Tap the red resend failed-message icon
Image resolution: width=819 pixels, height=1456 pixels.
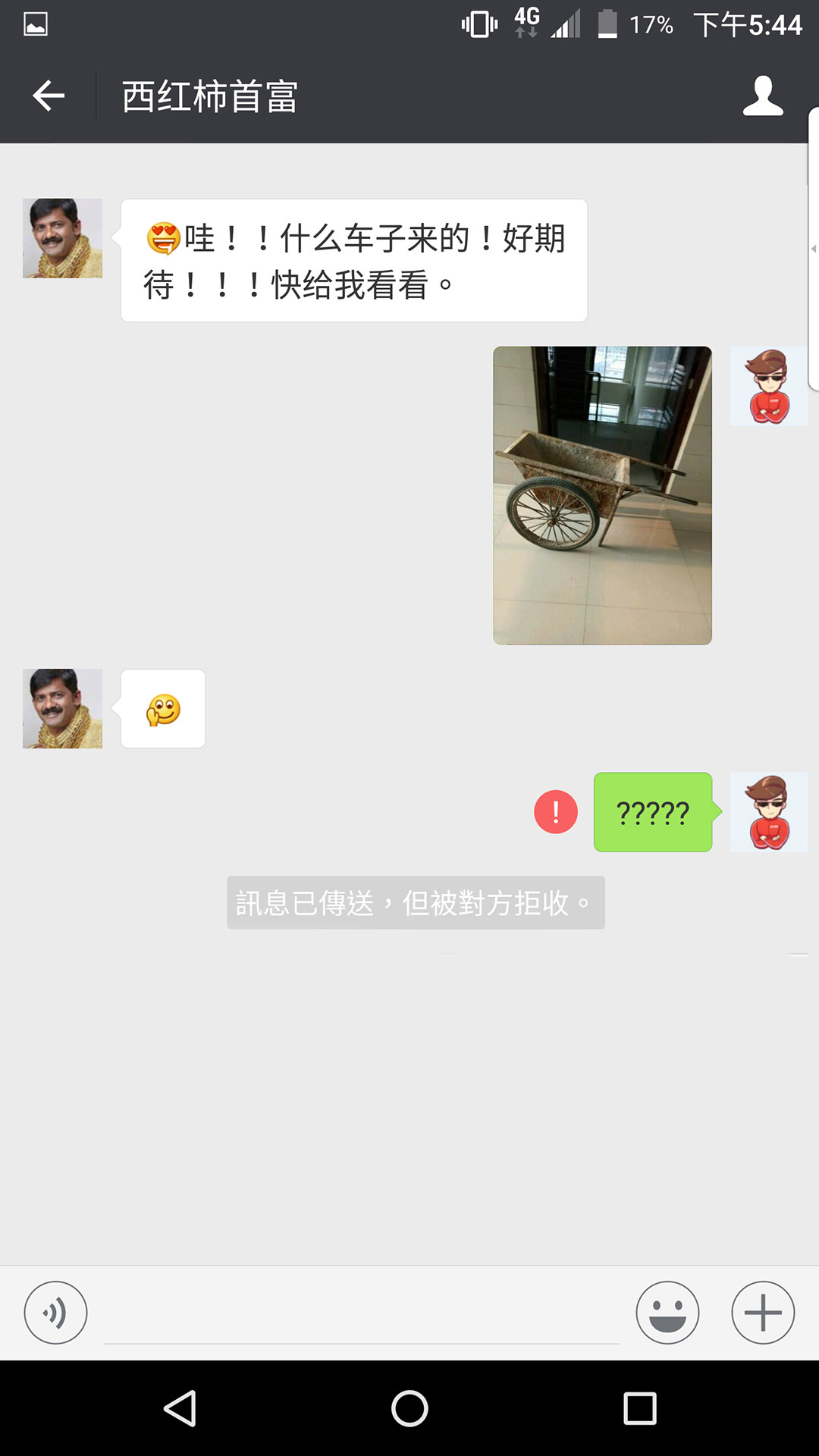tap(556, 812)
